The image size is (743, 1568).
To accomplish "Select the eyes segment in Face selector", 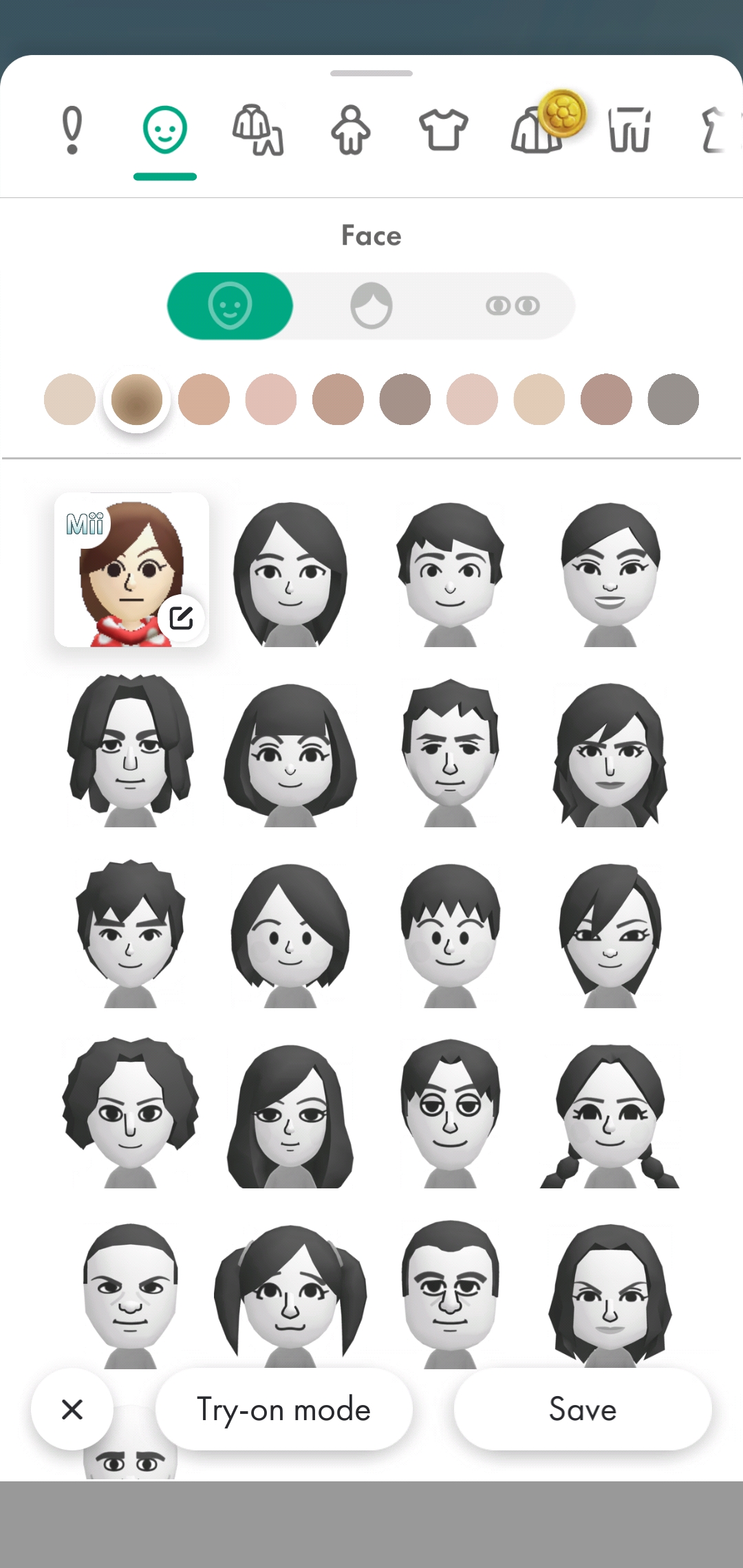I will pyautogui.click(x=513, y=305).
